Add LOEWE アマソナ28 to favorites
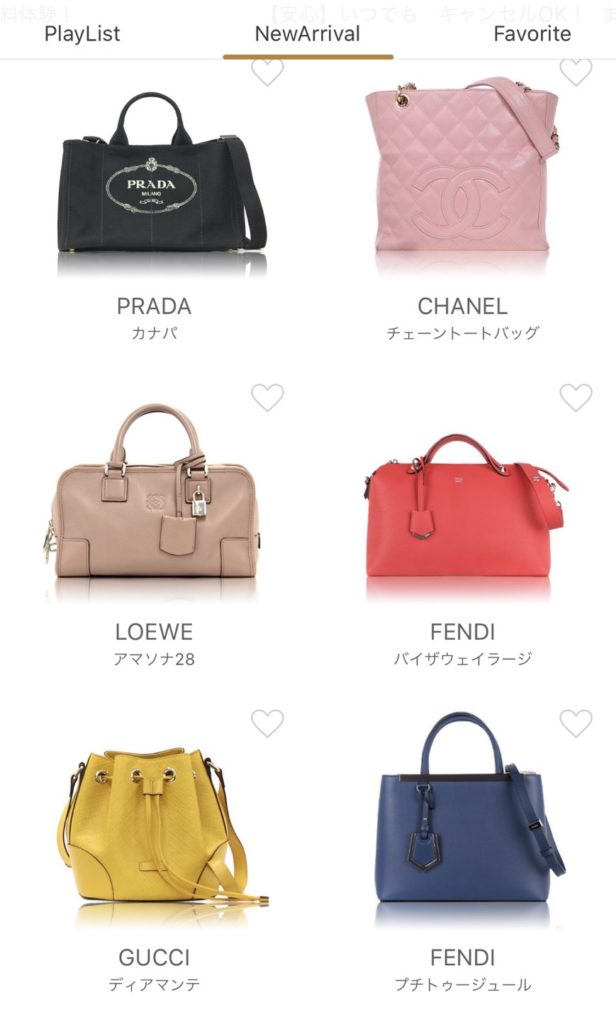The width and height of the screenshot is (616, 1024). coord(267,397)
